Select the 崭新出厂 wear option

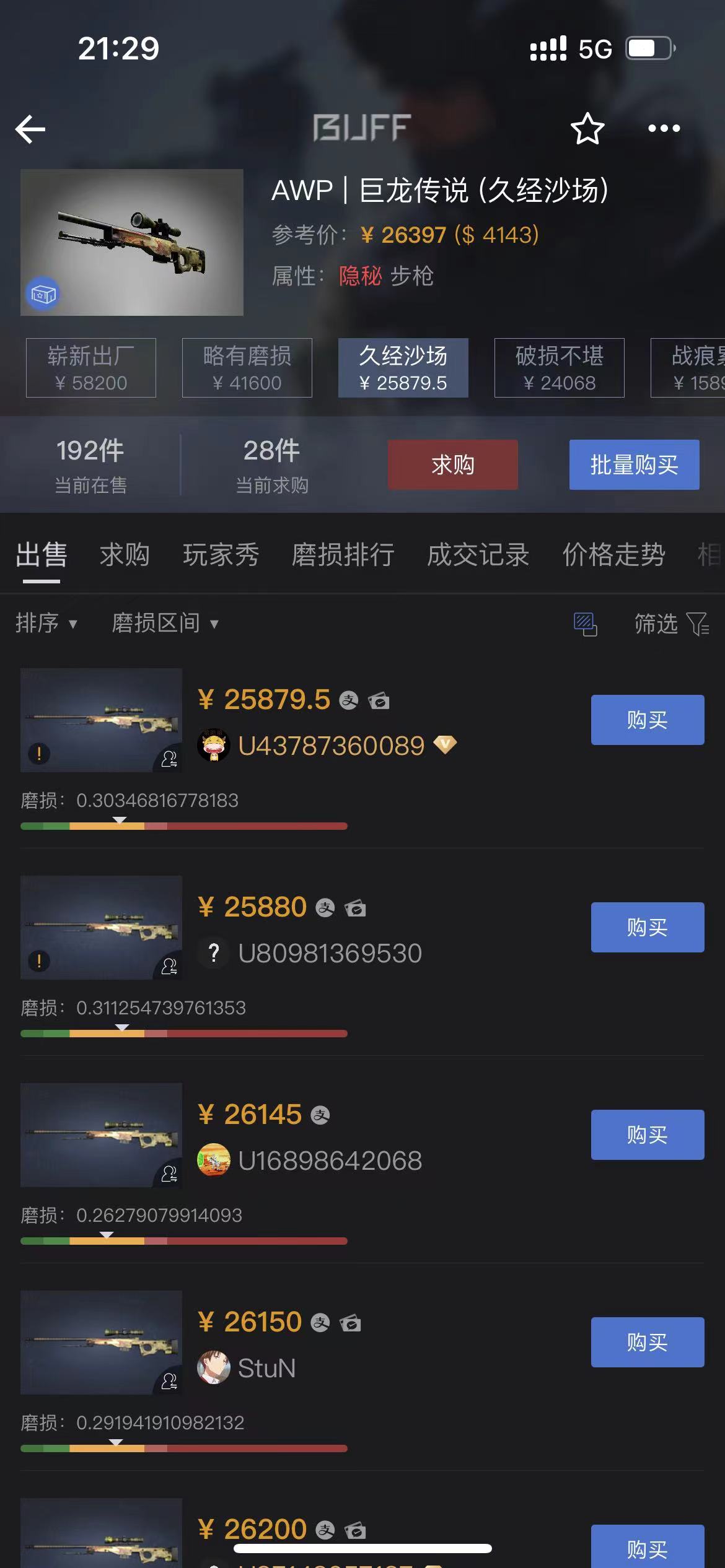click(91, 368)
